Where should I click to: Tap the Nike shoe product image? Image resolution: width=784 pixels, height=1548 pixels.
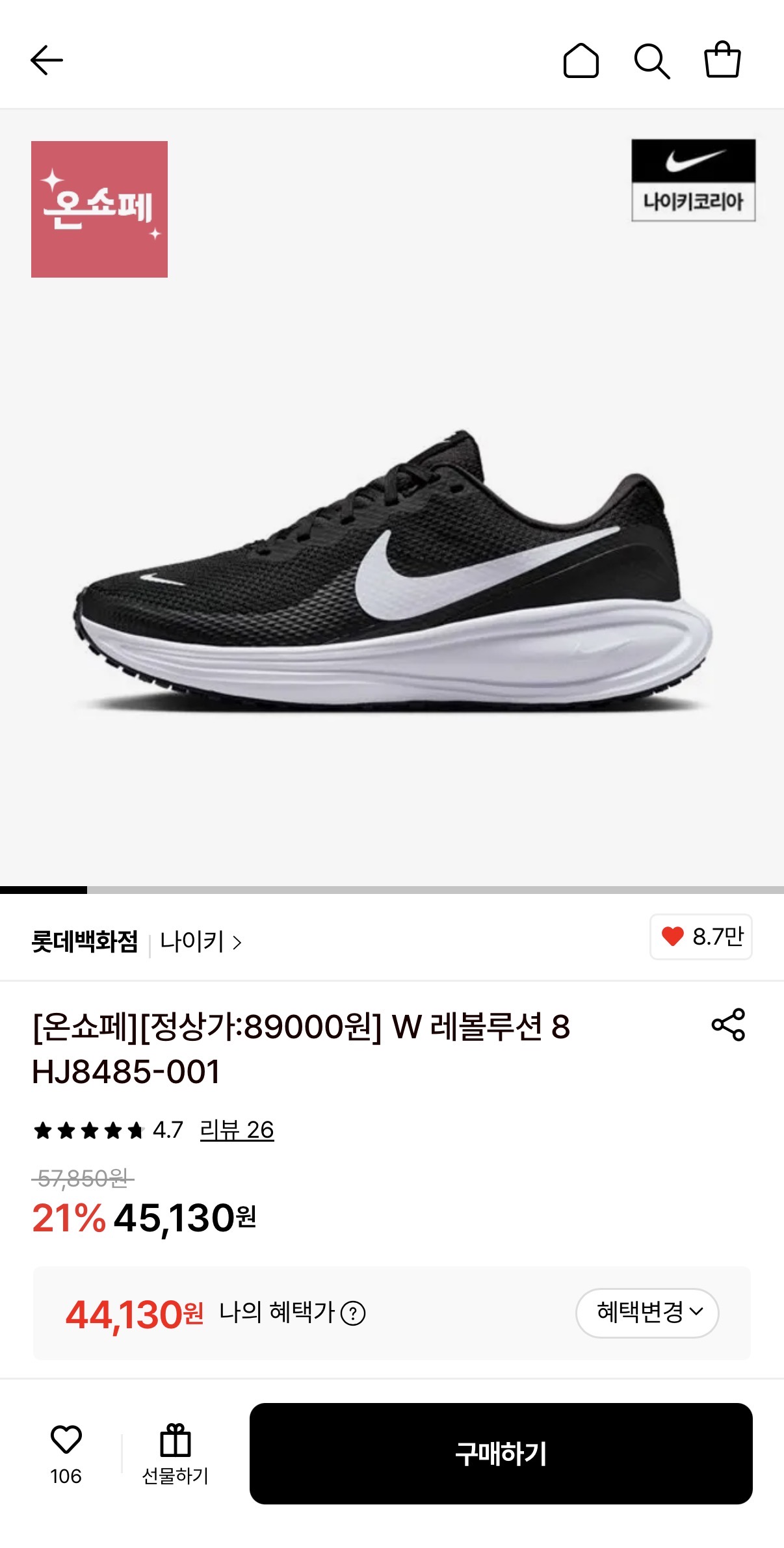[x=390, y=572]
